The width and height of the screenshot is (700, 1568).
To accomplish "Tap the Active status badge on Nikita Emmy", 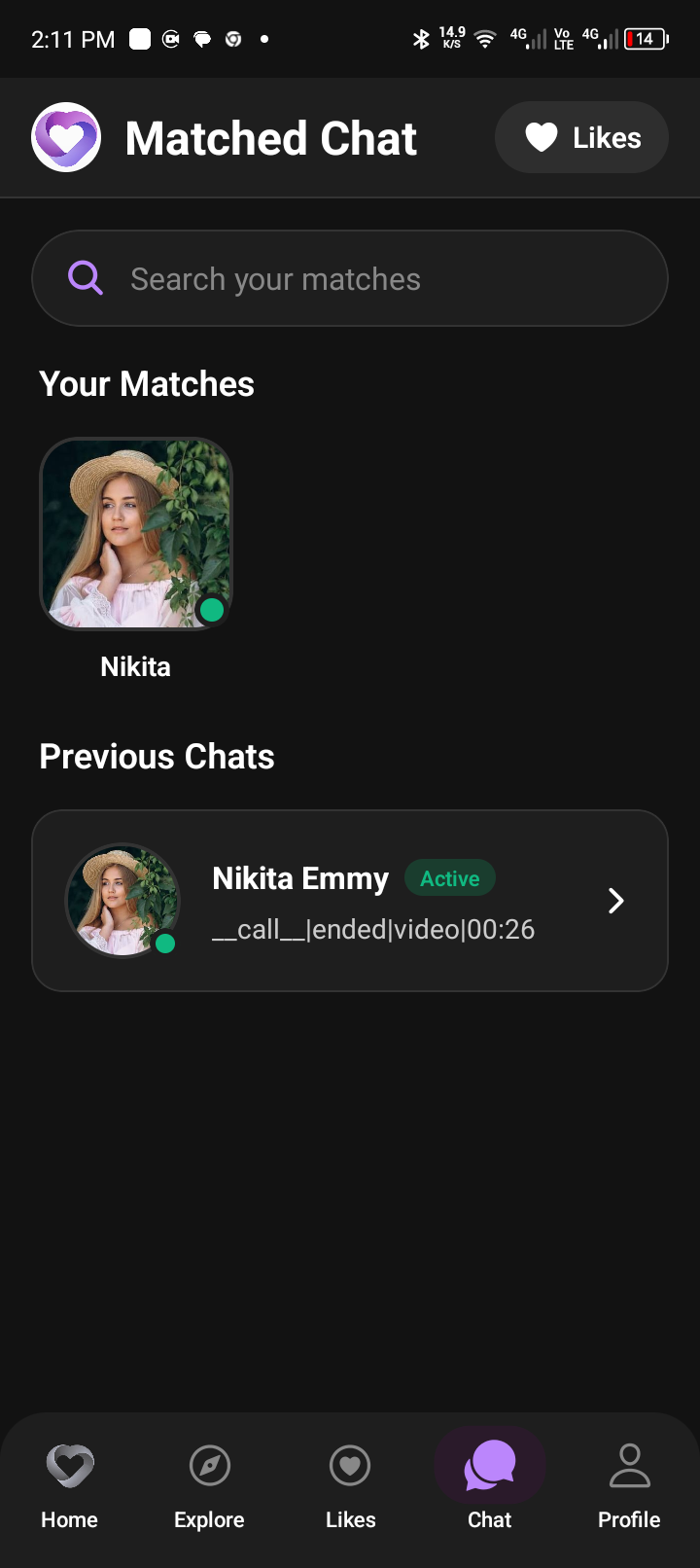I will click(x=449, y=877).
